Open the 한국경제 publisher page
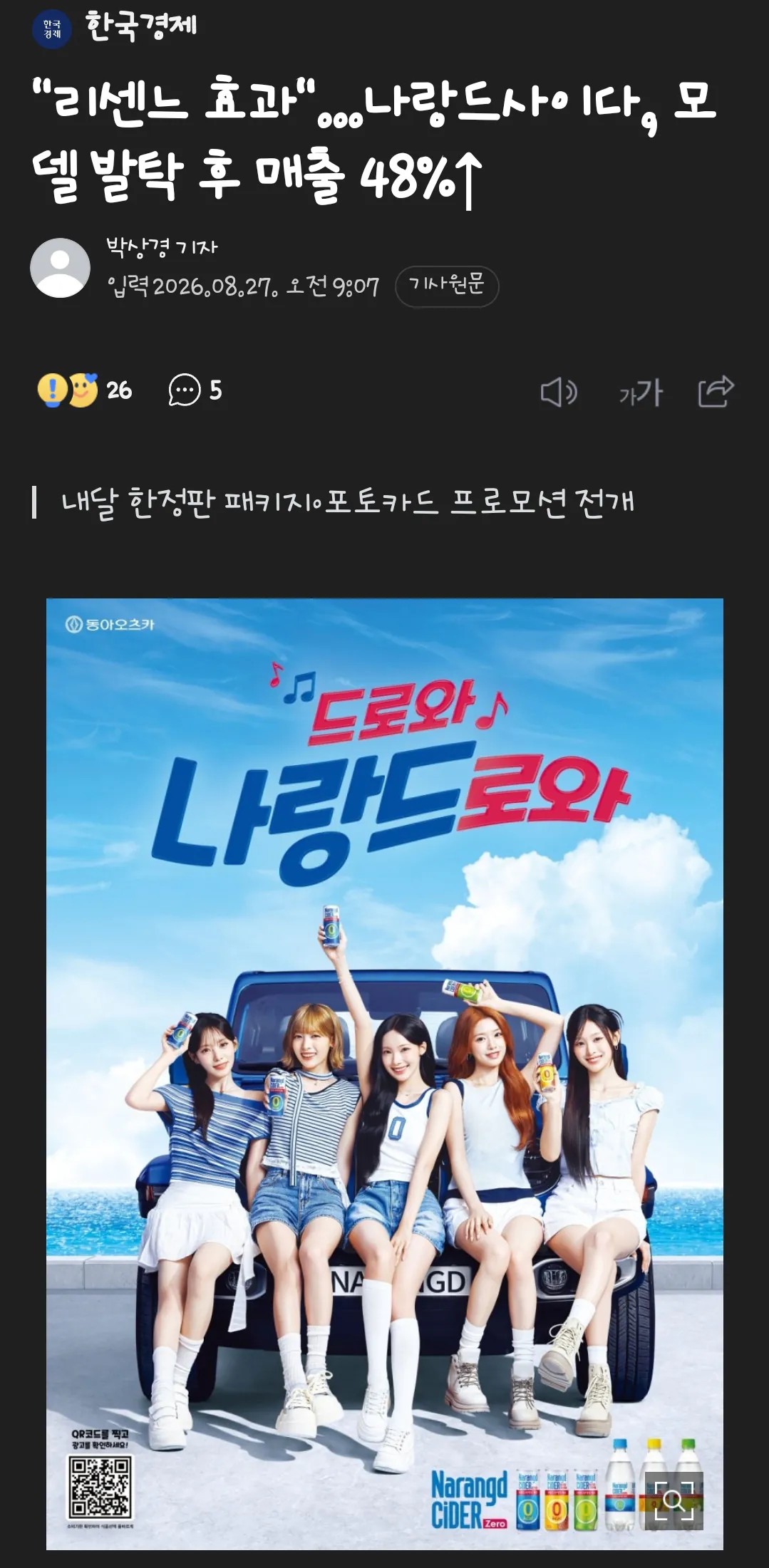769x1568 pixels. point(115,28)
